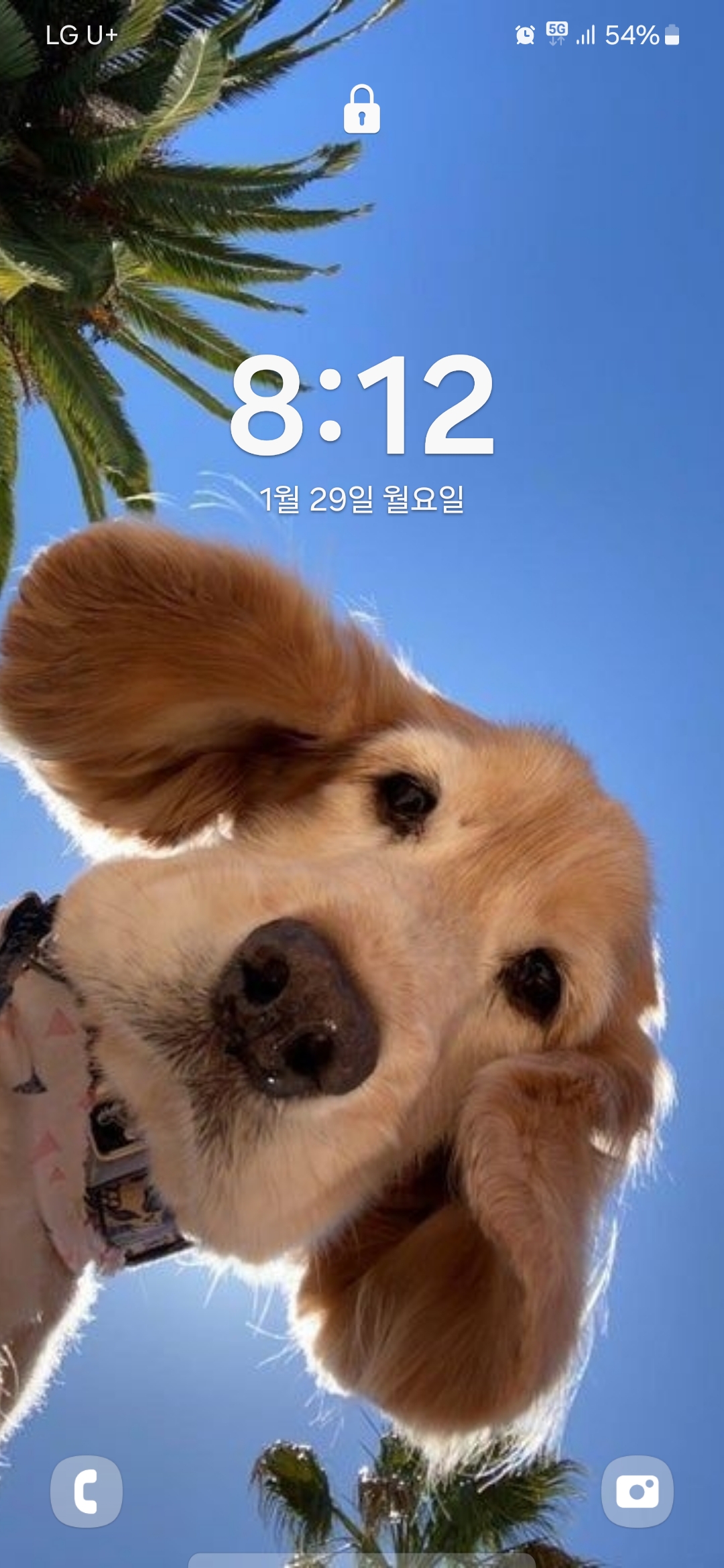Launch the camera shortcut
This screenshot has height=1568, width=724.
(x=637, y=1491)
